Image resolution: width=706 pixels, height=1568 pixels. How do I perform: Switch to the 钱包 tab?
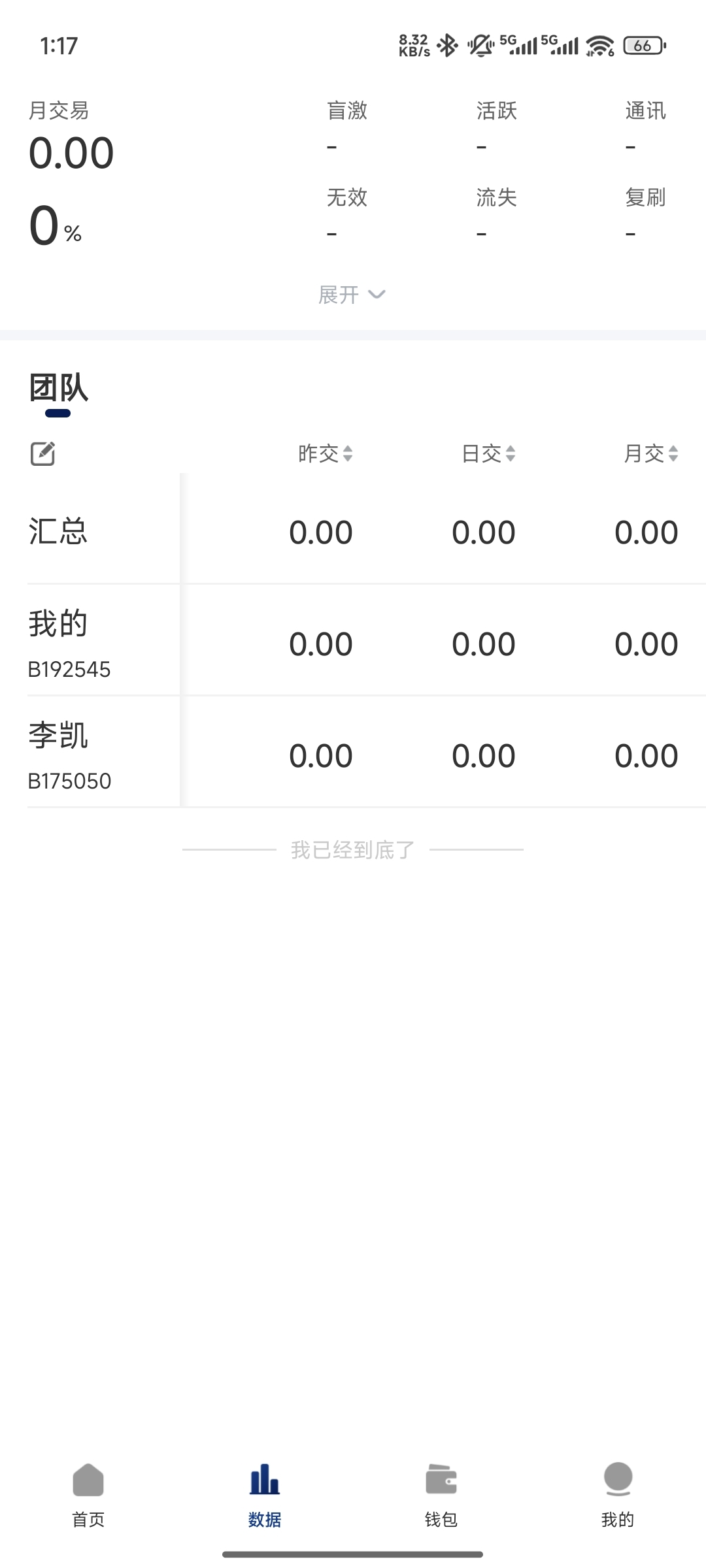click(441, 1495)
